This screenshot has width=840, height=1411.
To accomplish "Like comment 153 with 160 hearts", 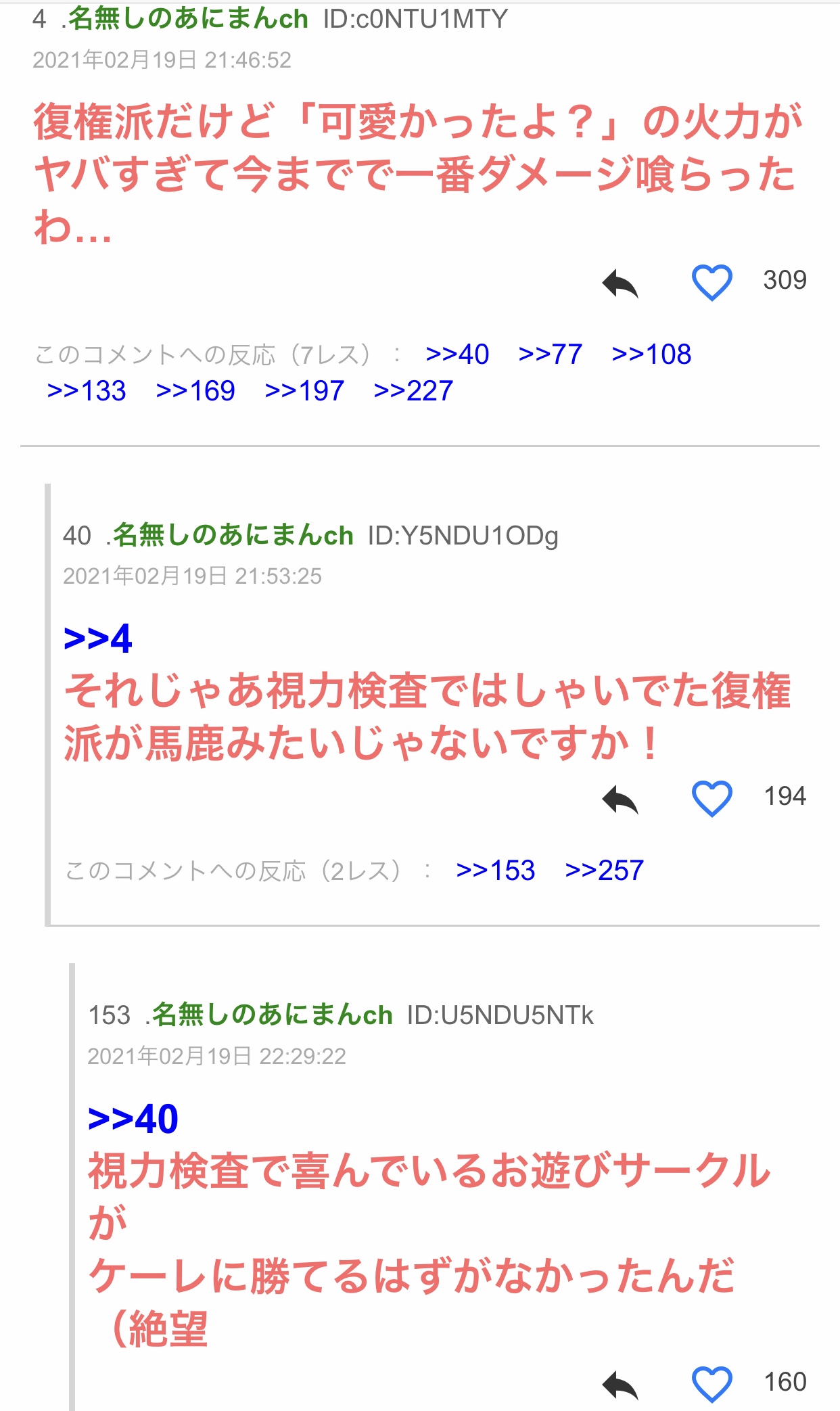I will (711, 1384).
